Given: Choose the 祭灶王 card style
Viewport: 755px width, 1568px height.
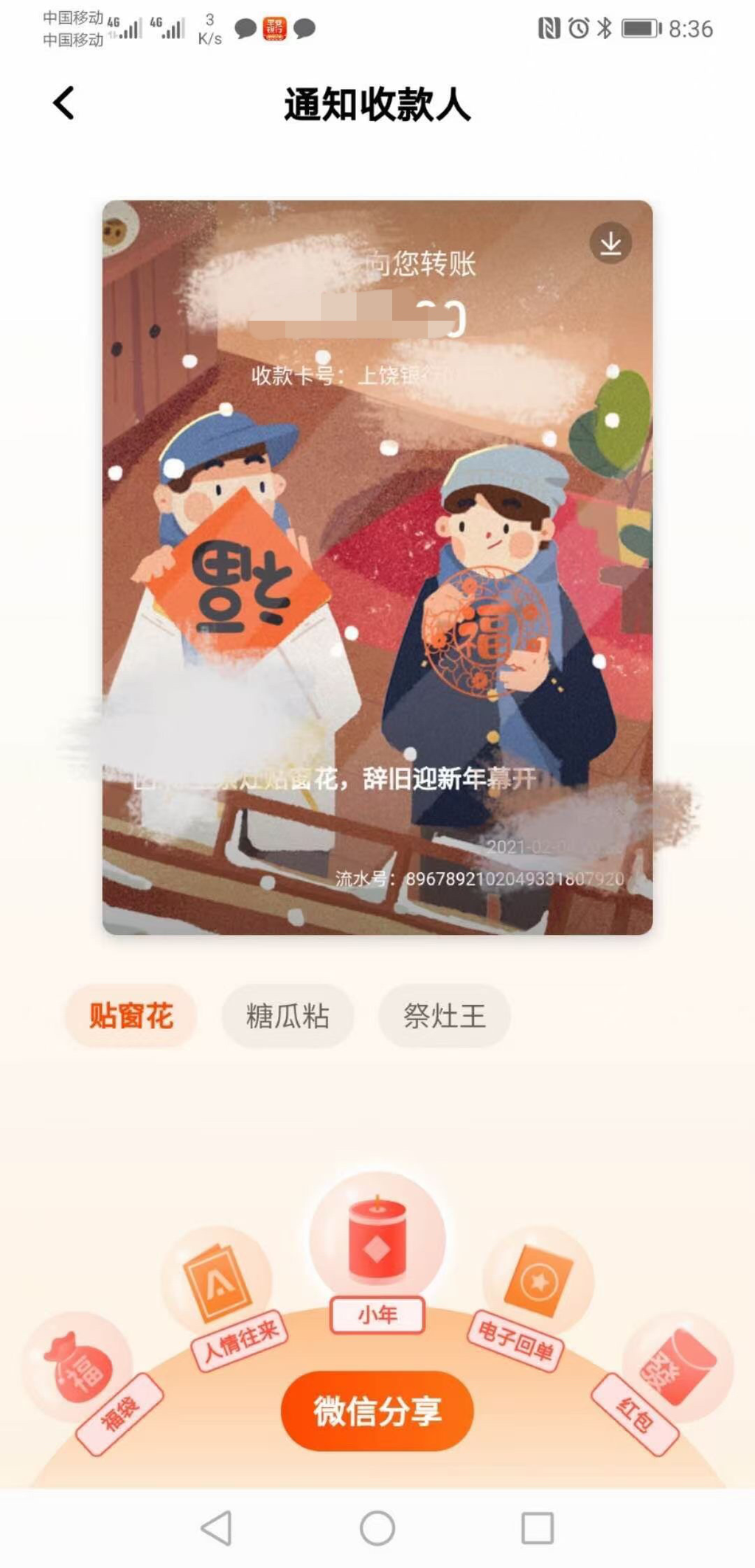Looking at the screenshot, I should 444,1016.
